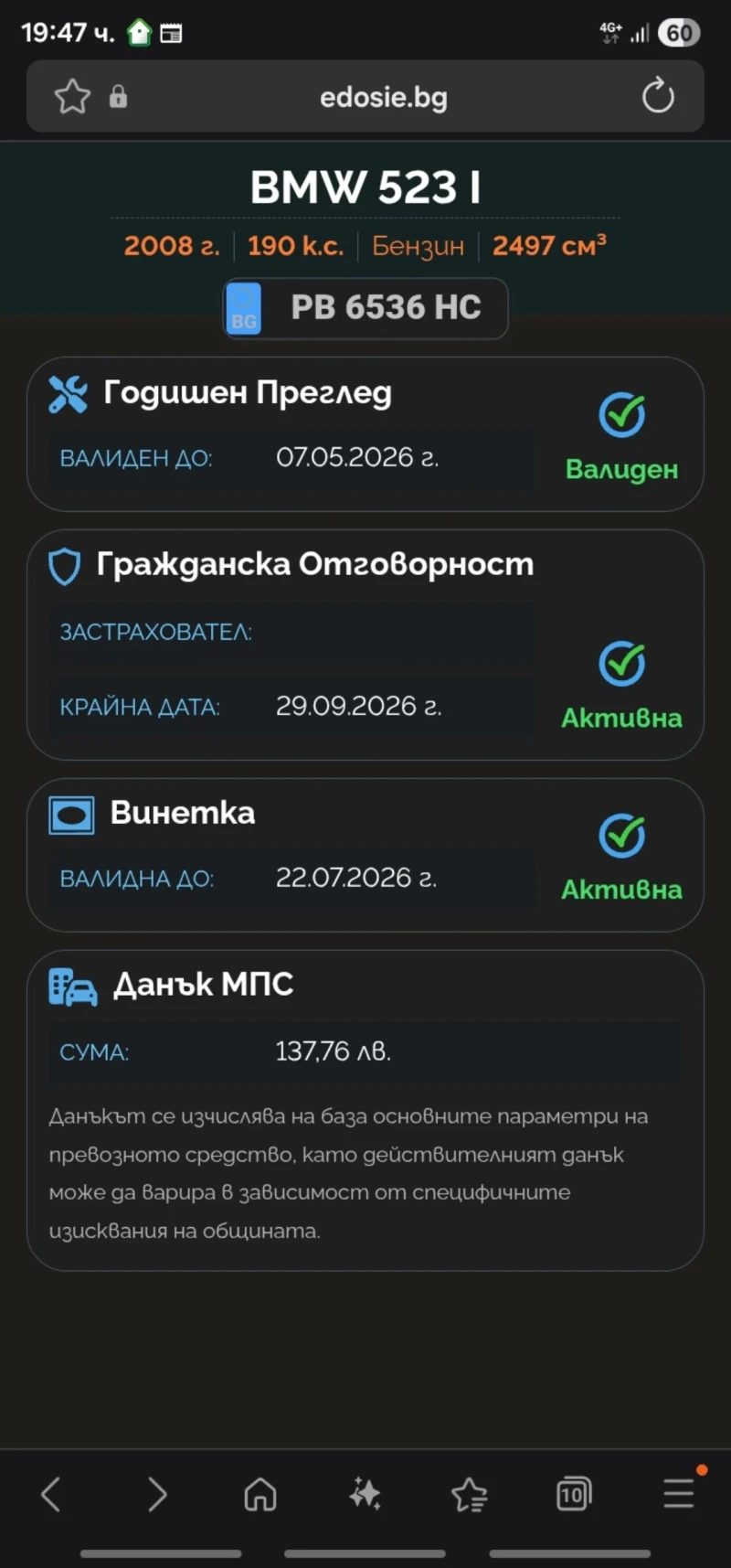731x1568 pixels.
Task: Tap the back arrow in bottom navigation
Action: (51, 1494)
